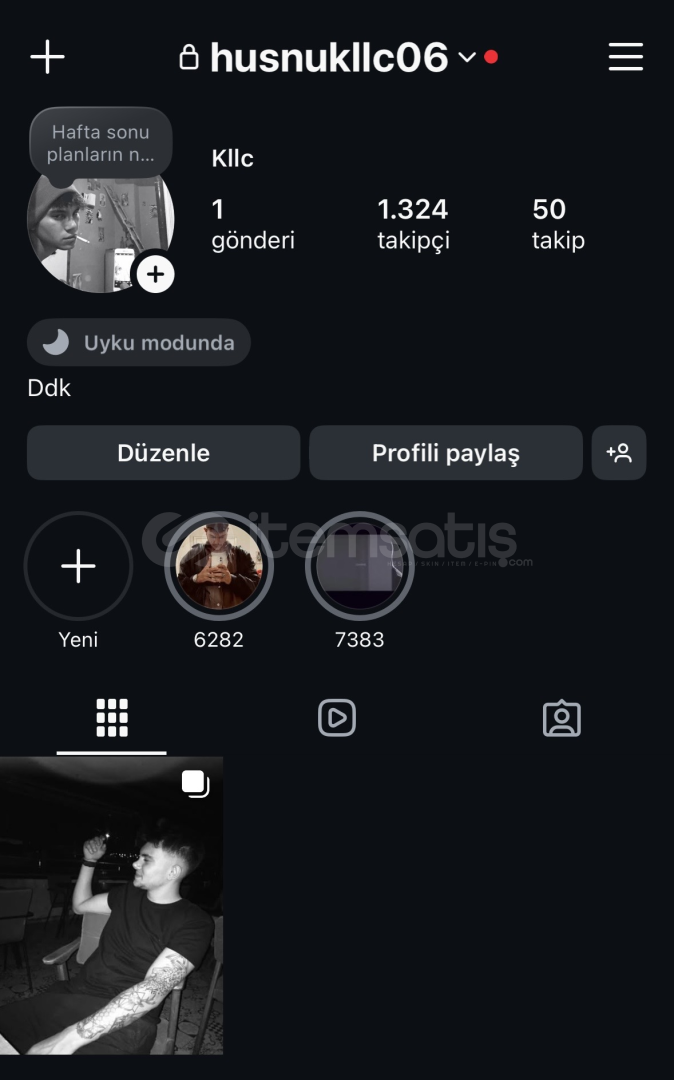Open the black and white carousel post
674x1080 pixels.
pos(111,905)
